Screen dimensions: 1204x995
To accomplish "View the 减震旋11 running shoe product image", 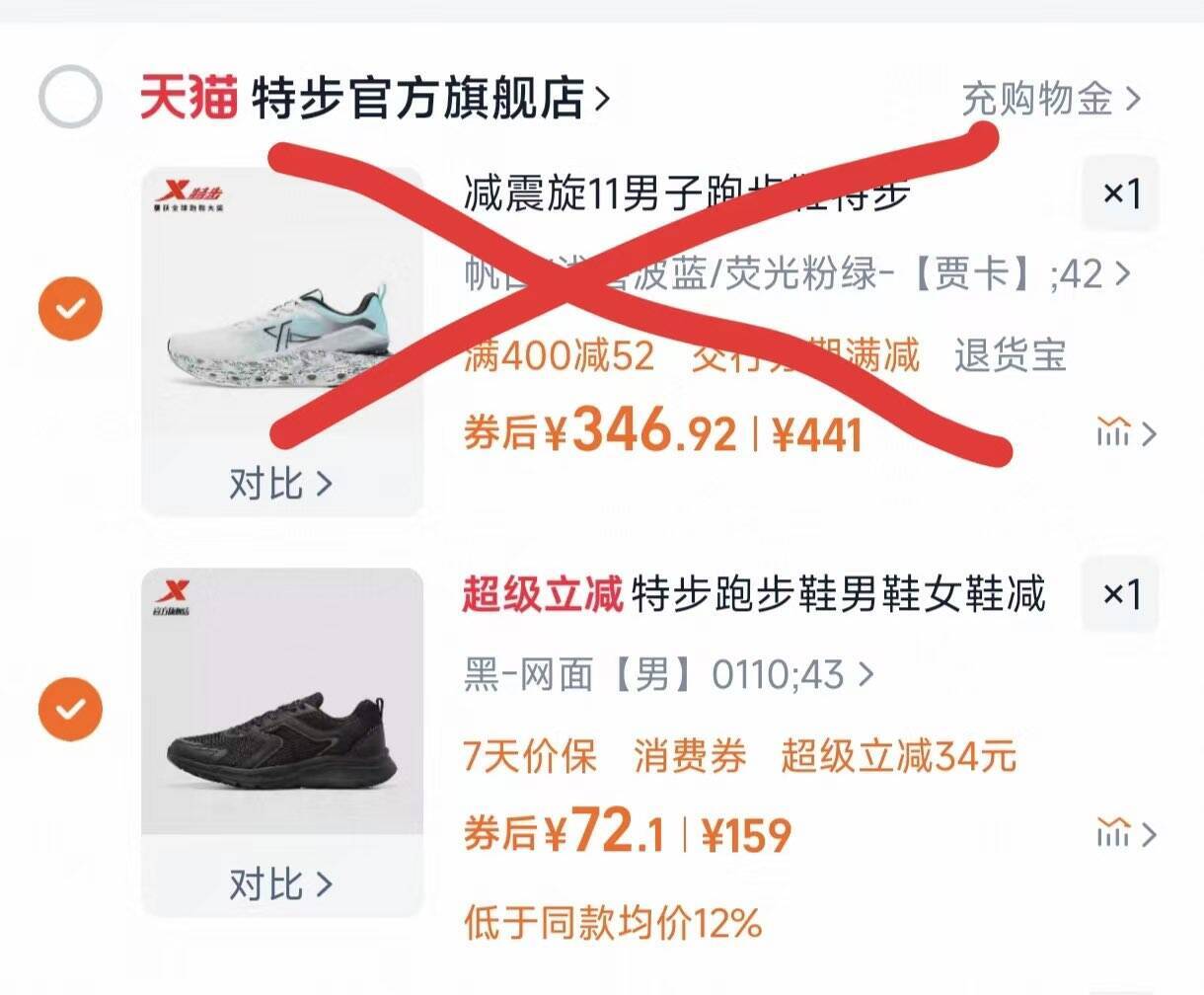I will tap(282, 316).
